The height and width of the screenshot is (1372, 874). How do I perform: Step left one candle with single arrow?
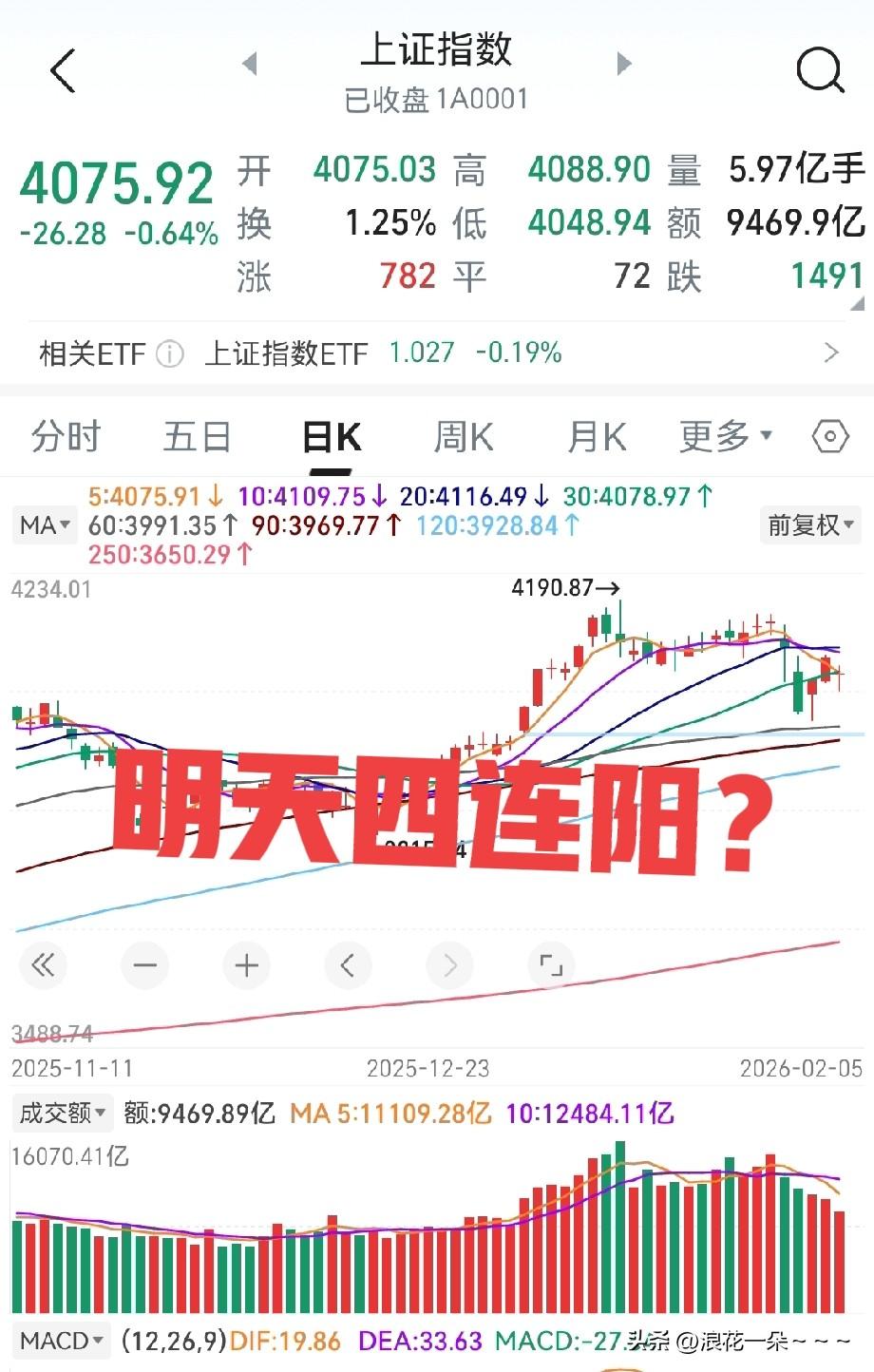click(x=348, y=965)
